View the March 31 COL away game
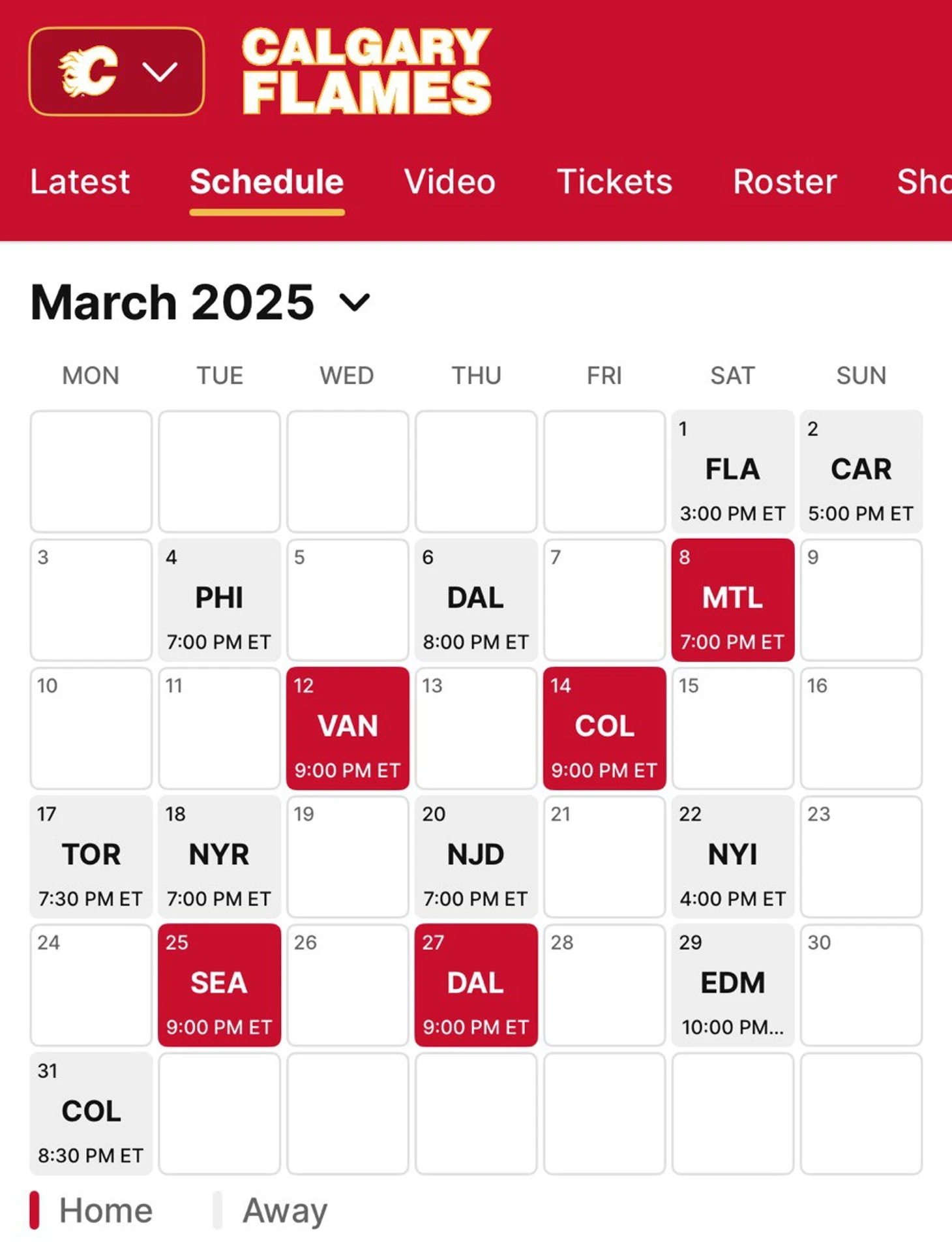The width and height of the screenshot is (952, 1253). tap(91, 1113)
